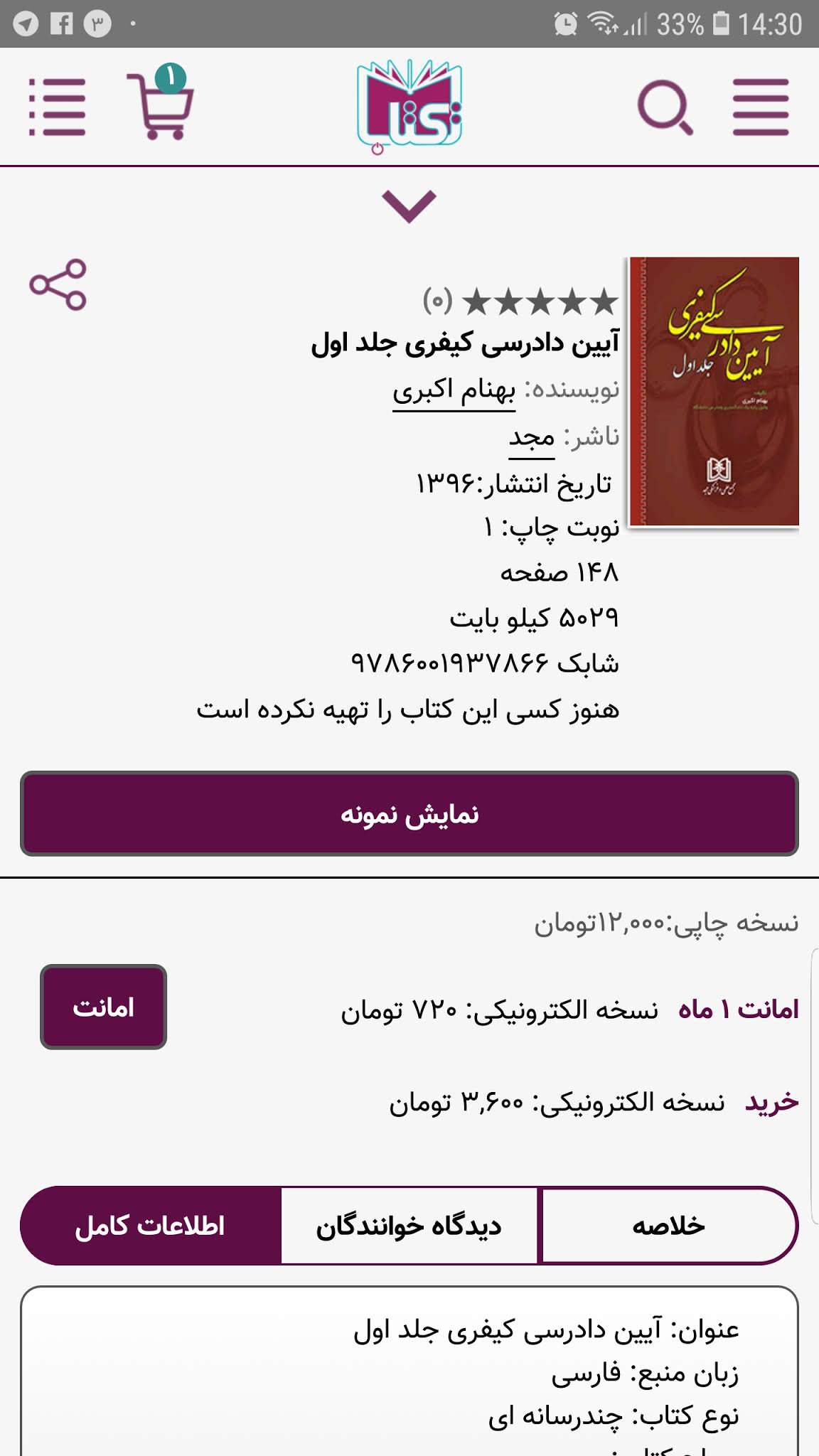
Task: Tap the downward chevron expander
Action: click(409, 206)
